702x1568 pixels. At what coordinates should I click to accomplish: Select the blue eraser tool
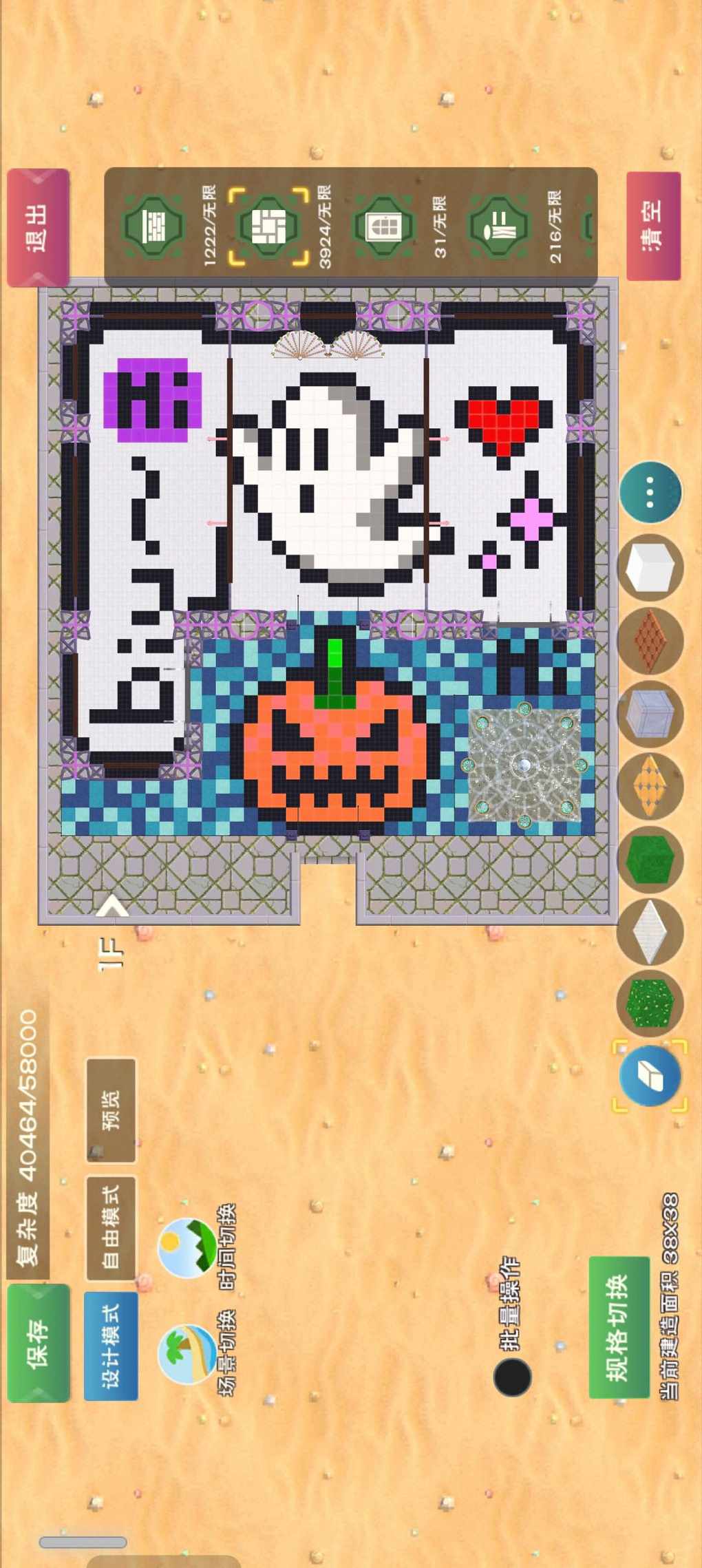pos(650,1076)
